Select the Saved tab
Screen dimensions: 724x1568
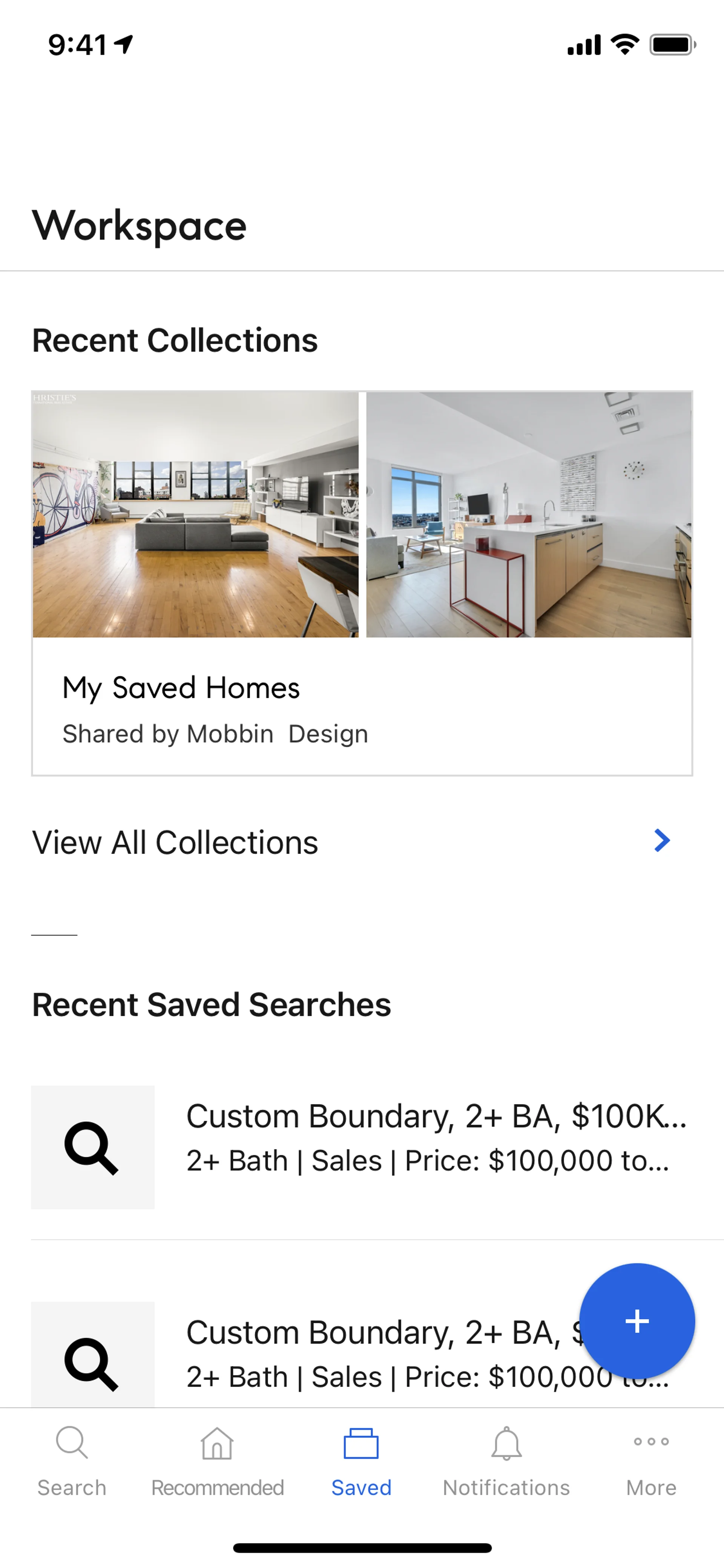(x=361, y=1462)
